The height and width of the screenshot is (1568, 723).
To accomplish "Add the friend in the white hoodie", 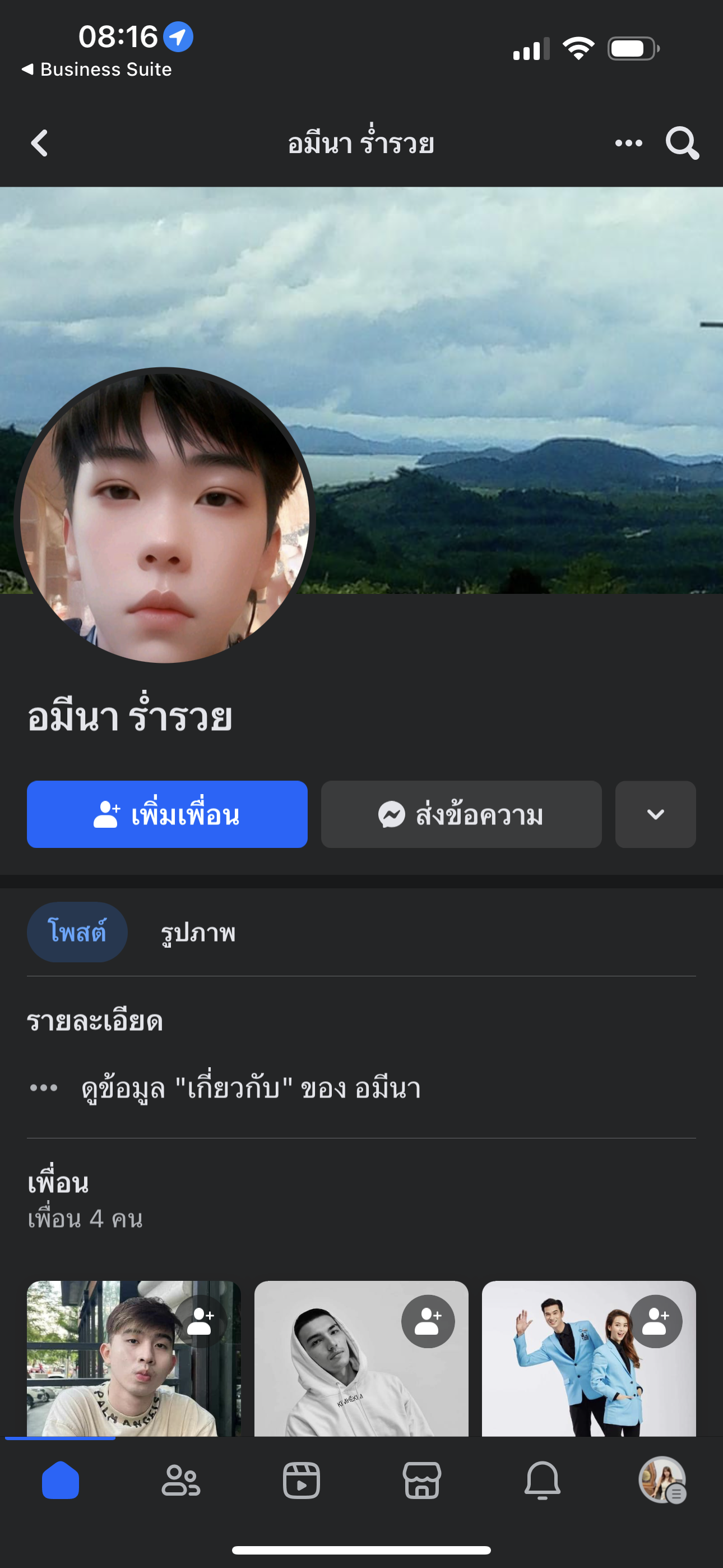I will click(428, 1321).
